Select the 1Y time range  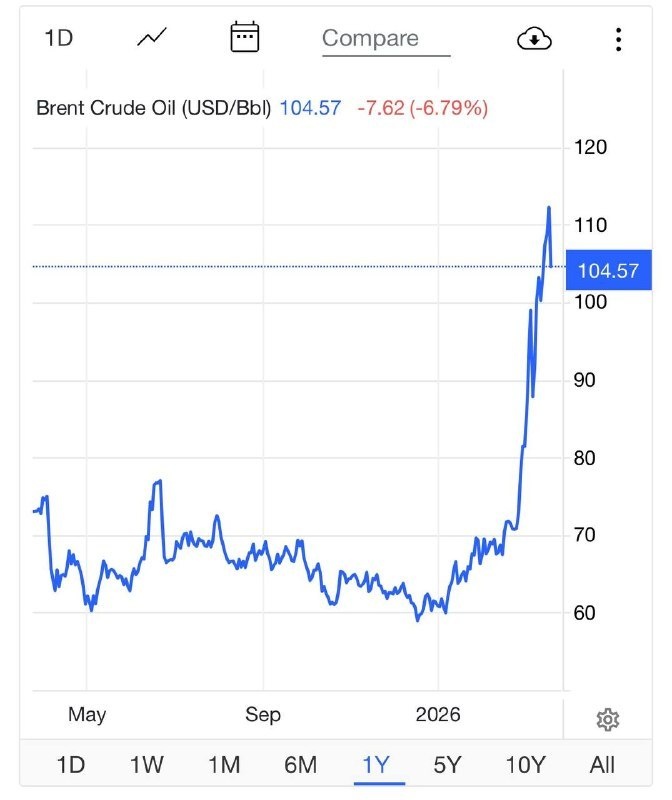376,765
